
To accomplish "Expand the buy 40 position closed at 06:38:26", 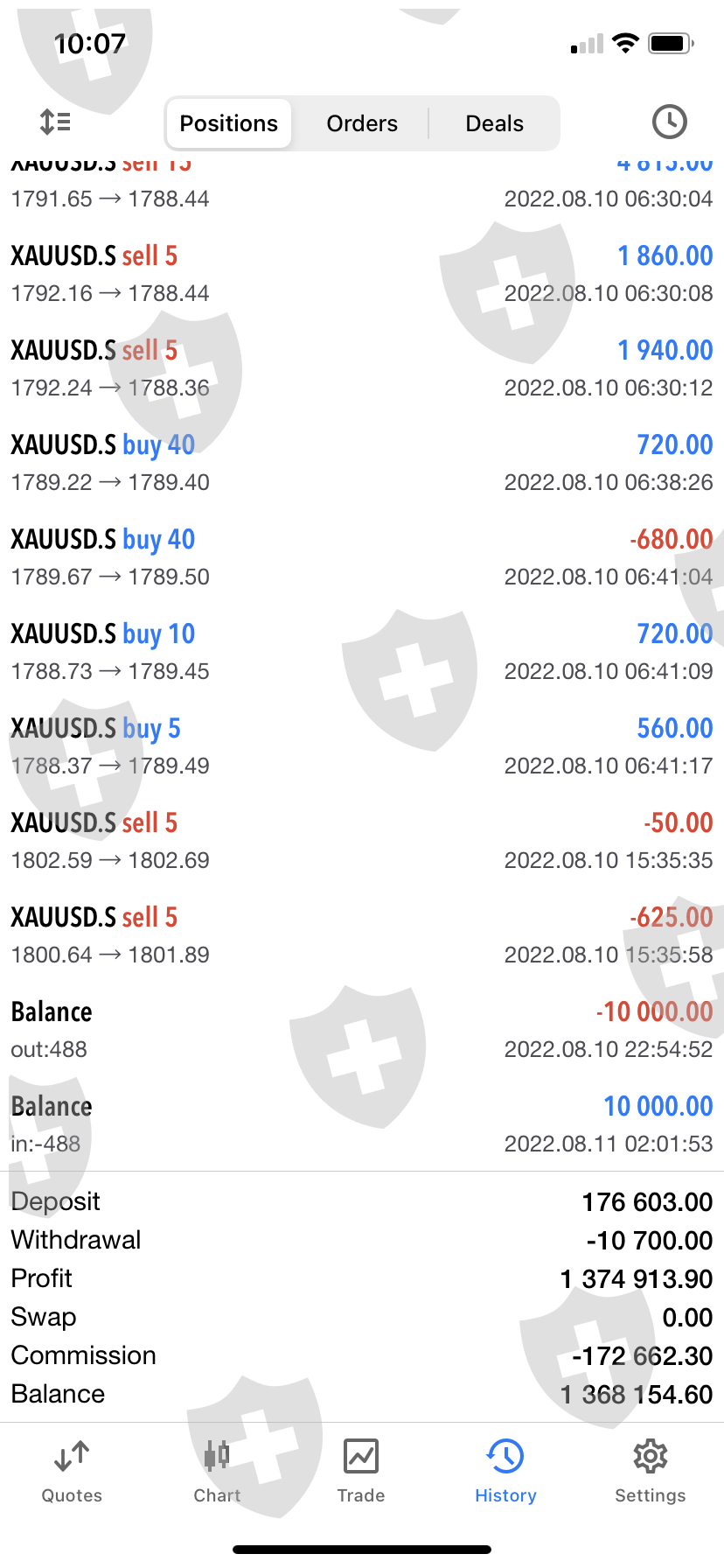I will [x=362, y=463].
